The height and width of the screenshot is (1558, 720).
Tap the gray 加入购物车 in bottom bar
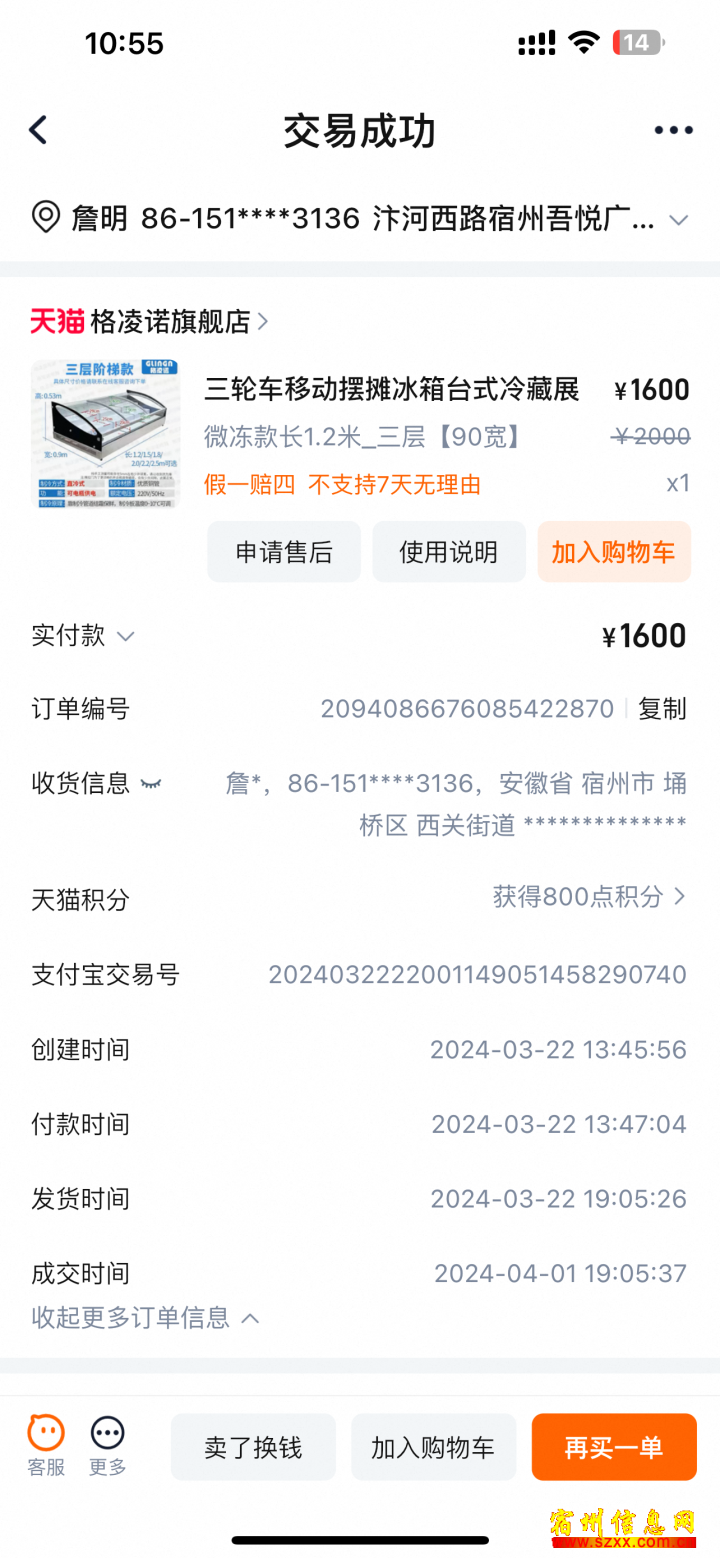tap(433, 1447)
